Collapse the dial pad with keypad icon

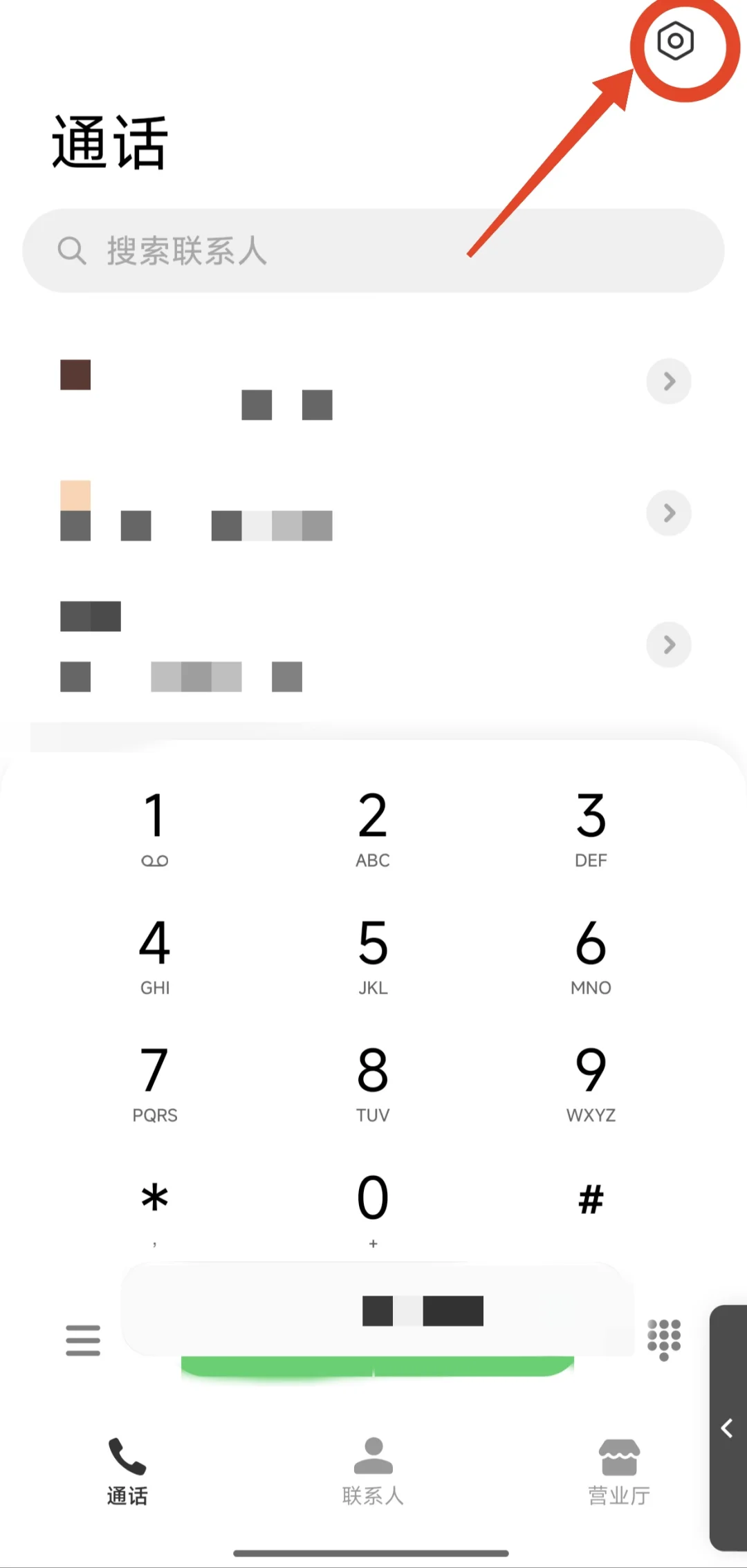coord(664,1338)
